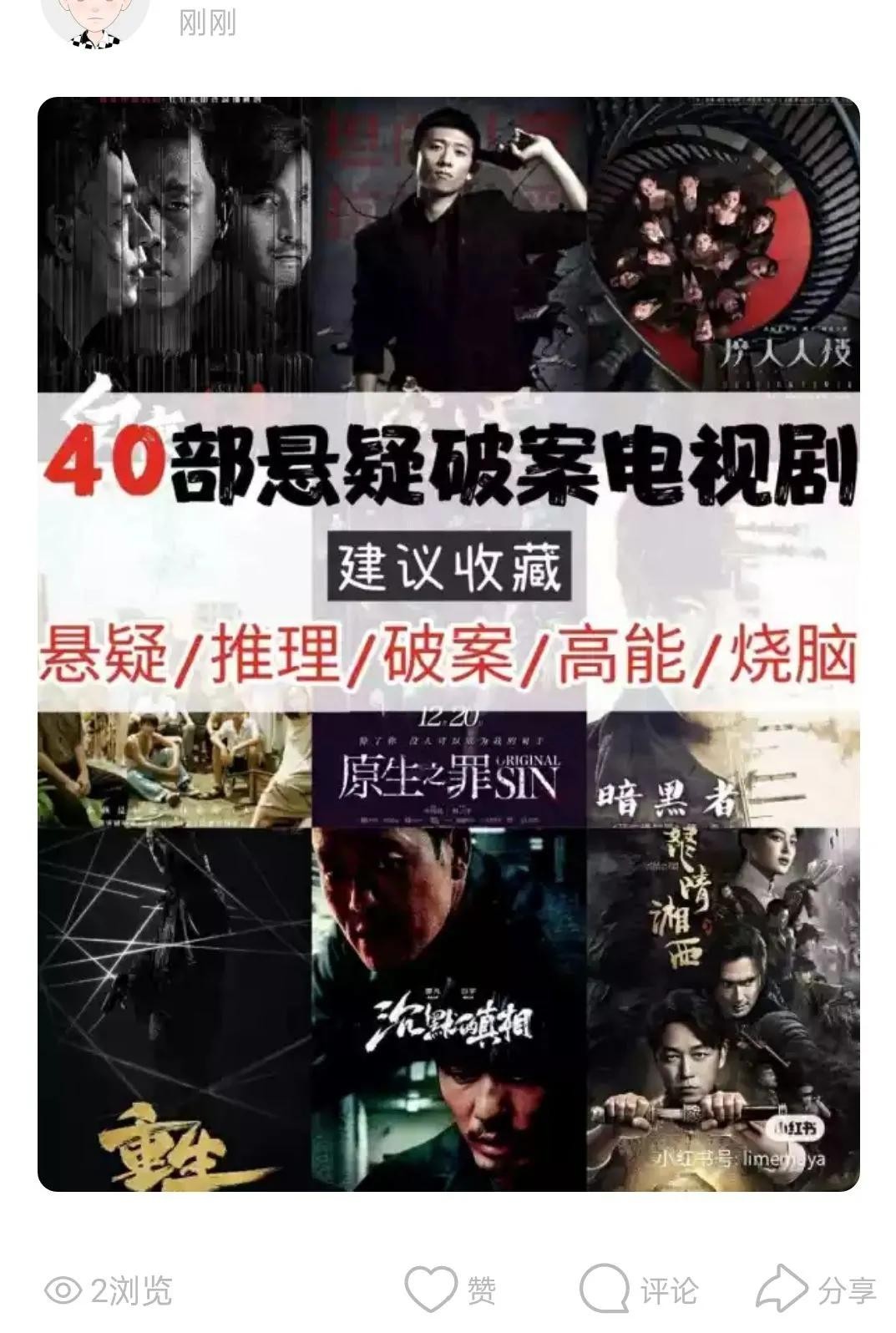Share this post via 分享
896x1333 pixels.
815,1290
